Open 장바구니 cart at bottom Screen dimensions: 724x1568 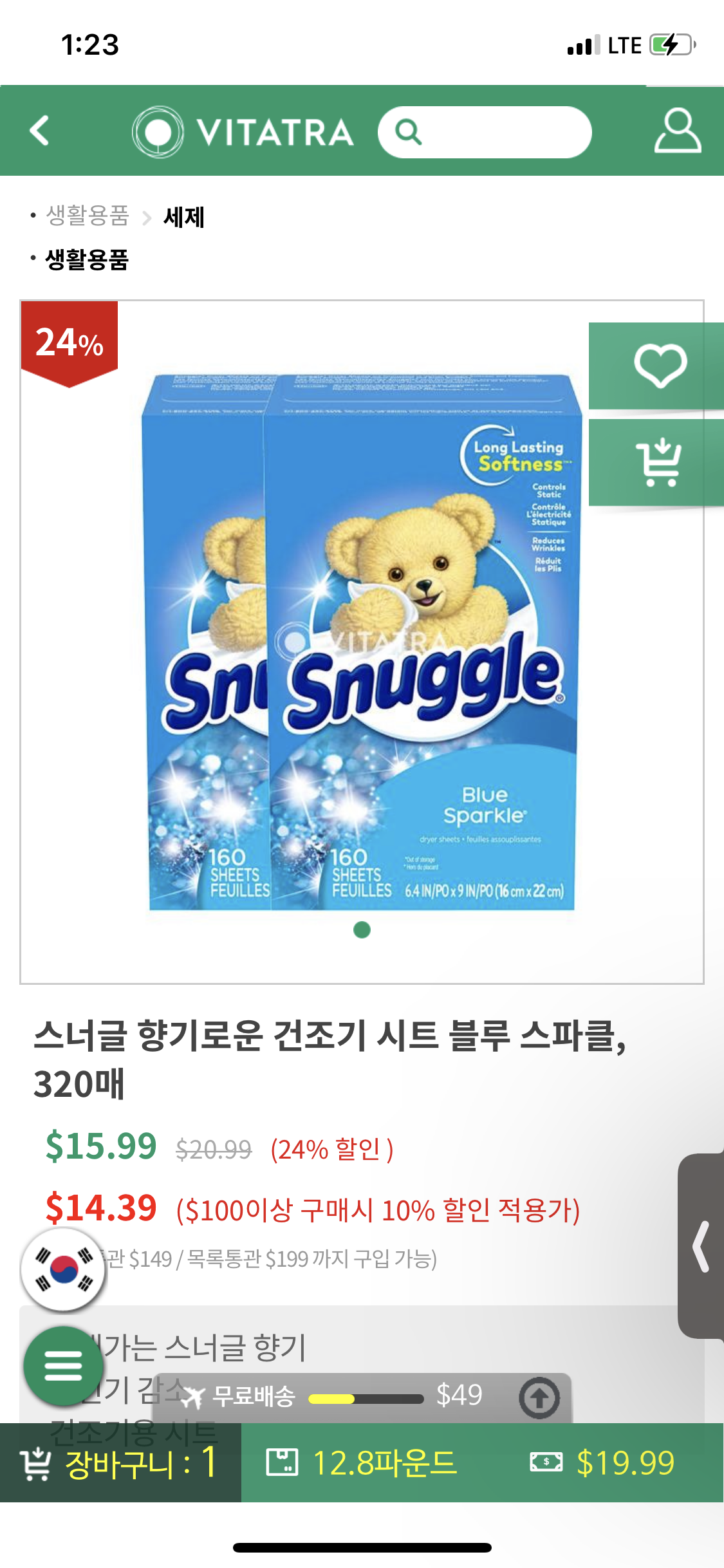pyautogui.click(x=120, y=1463)
